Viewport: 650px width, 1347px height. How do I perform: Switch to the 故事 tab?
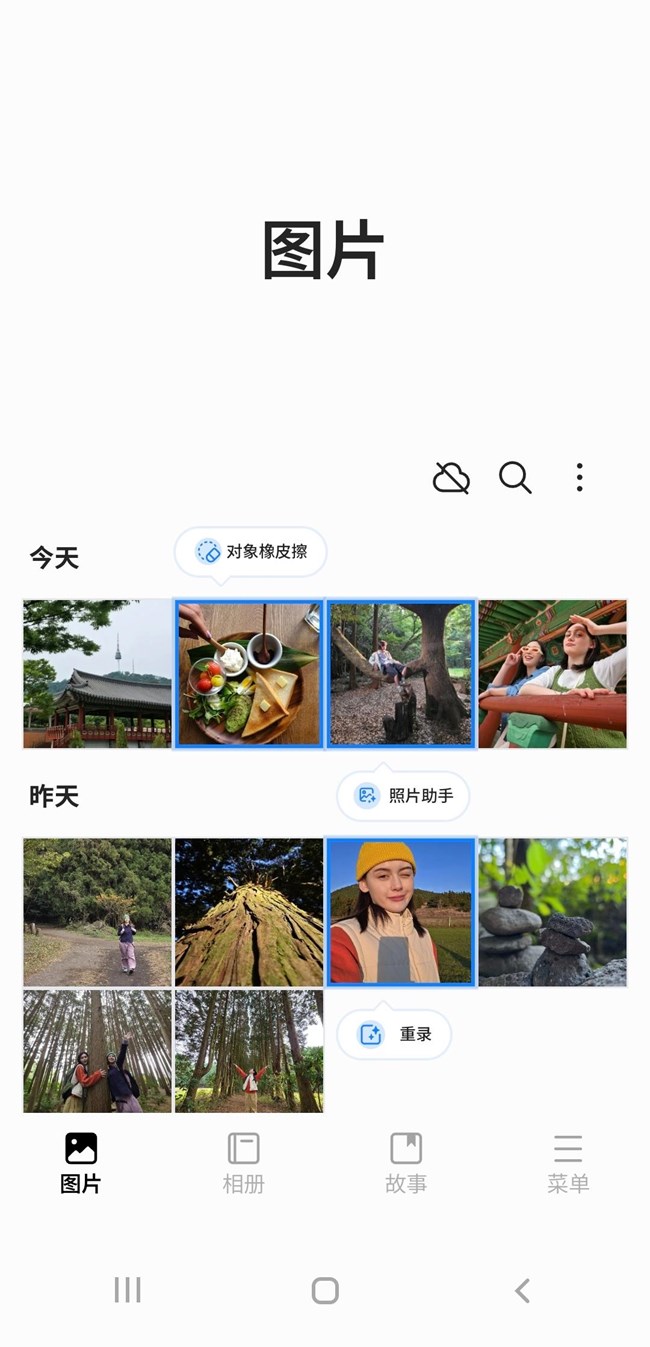pos(406,1162)
